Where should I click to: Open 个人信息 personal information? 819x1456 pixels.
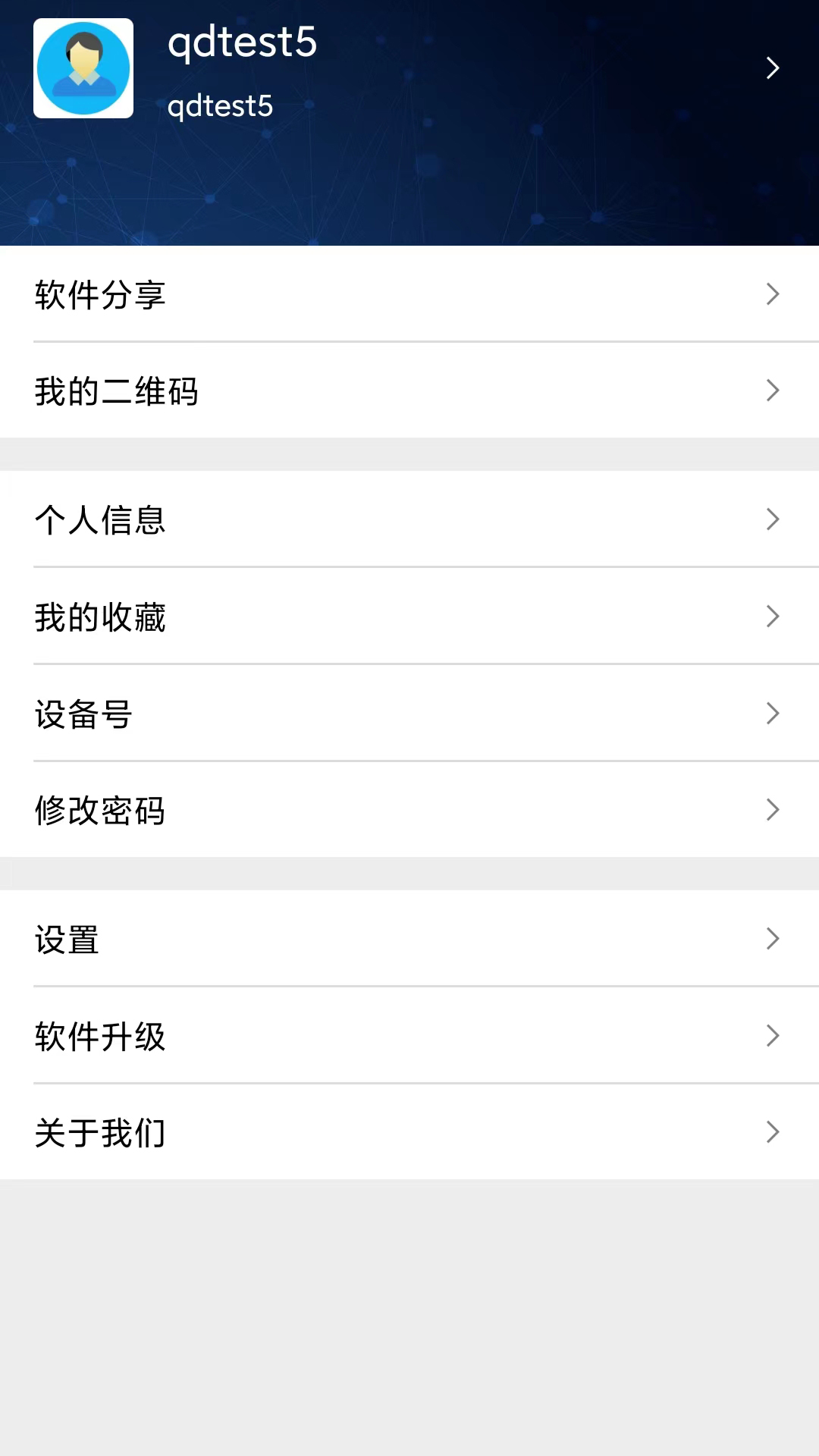(x=101, y=521)
